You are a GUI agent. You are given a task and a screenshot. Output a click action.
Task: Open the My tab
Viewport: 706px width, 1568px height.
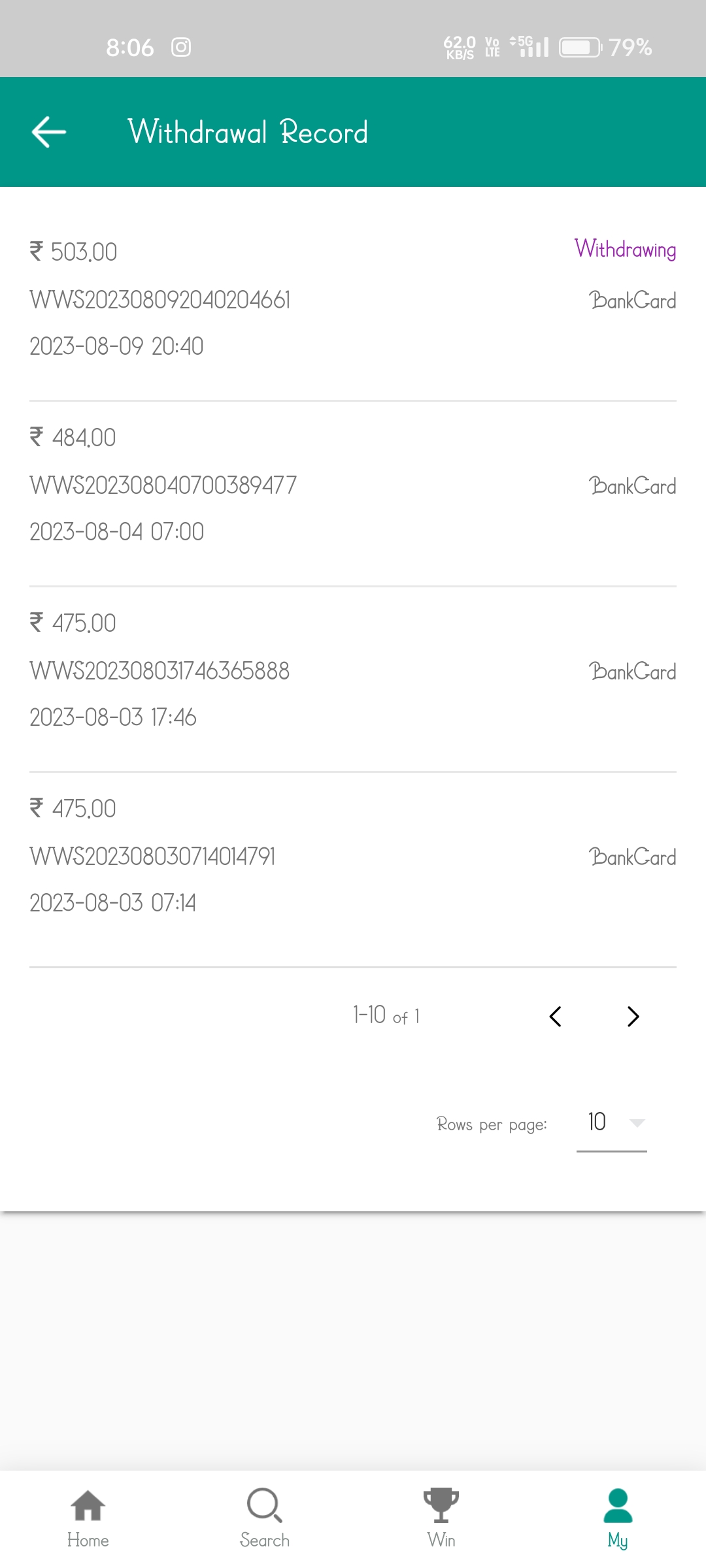(618, 1519)
